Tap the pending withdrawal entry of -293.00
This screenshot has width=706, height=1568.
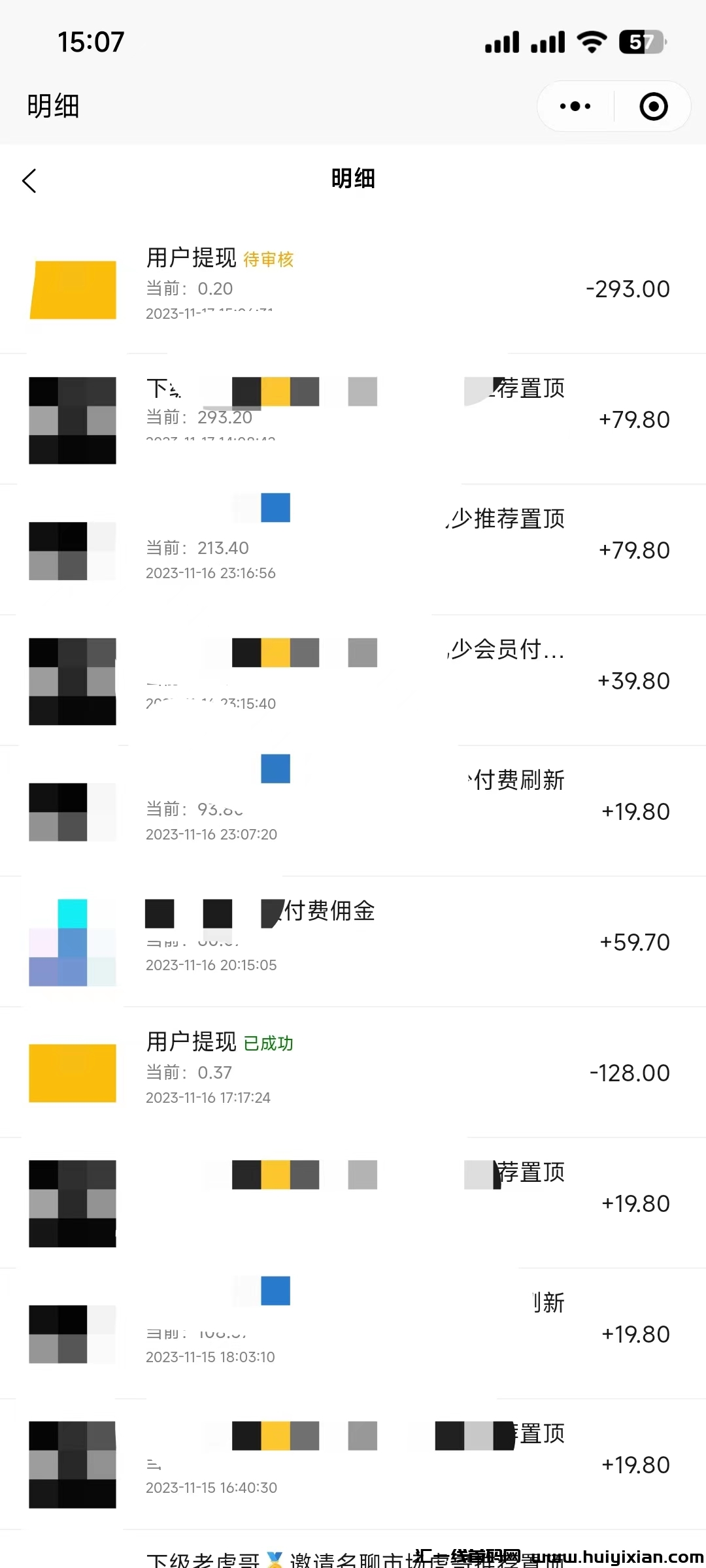point(353,288)
